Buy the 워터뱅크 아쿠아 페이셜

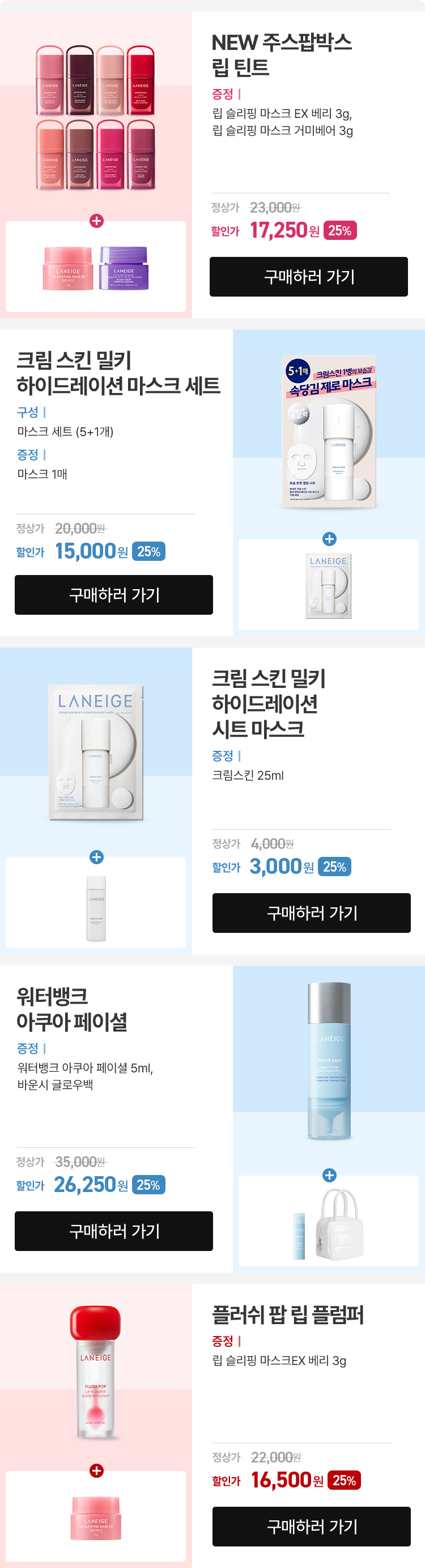point(114,1231)
